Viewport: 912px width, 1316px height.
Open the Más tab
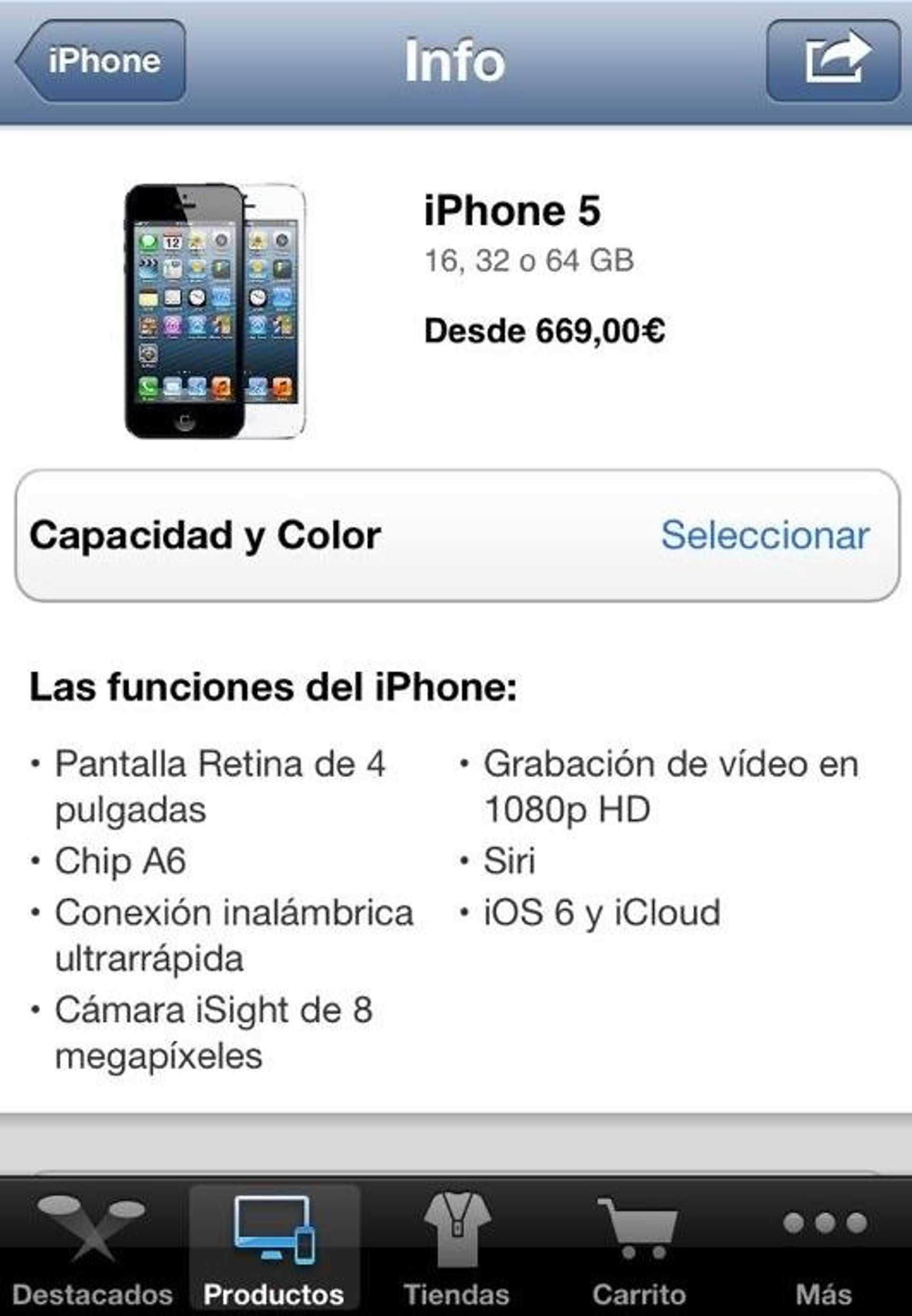[824, 1246]
